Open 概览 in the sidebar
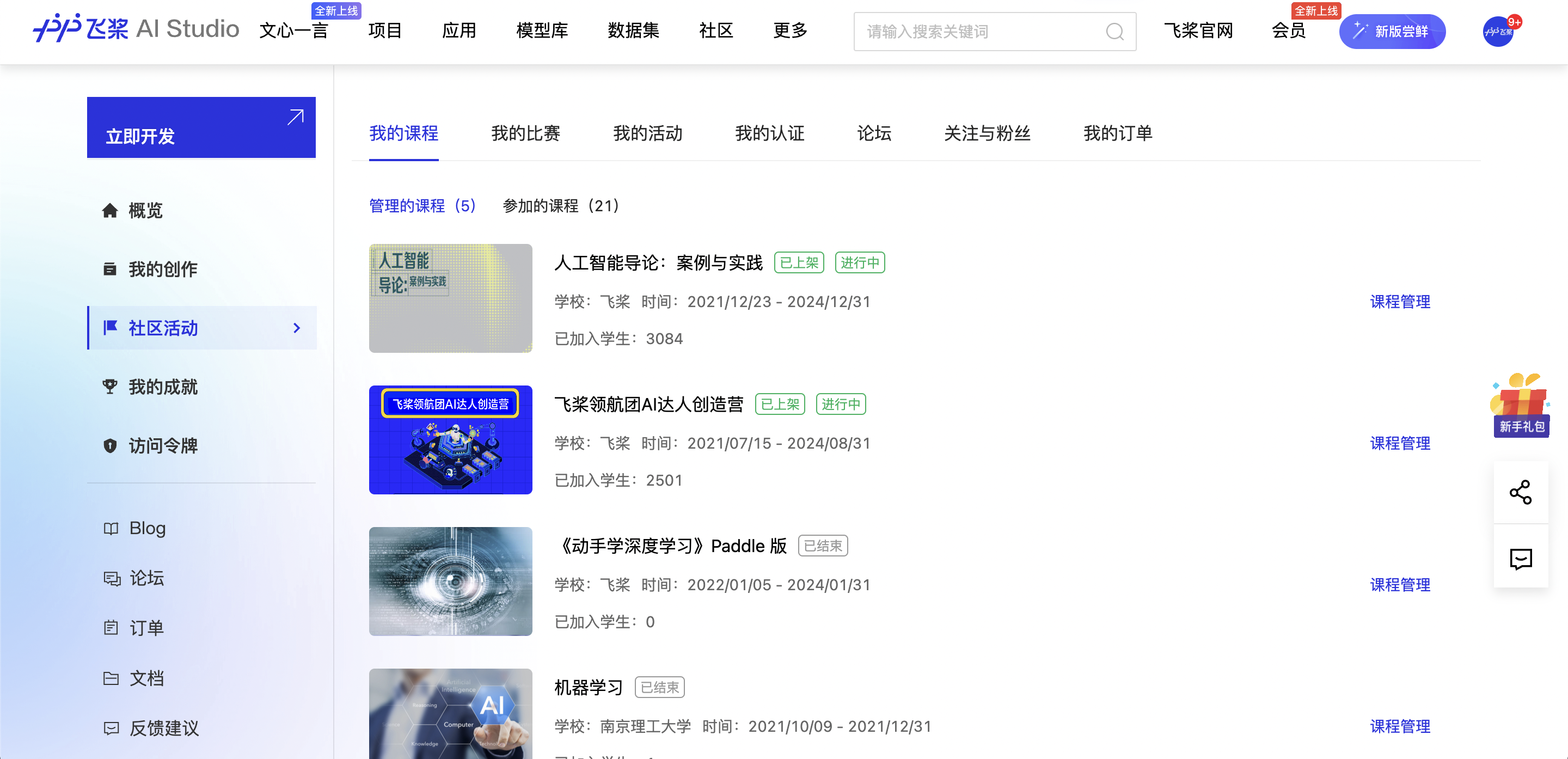This screenshot has width=1568, height=759. tap(145, 211)
